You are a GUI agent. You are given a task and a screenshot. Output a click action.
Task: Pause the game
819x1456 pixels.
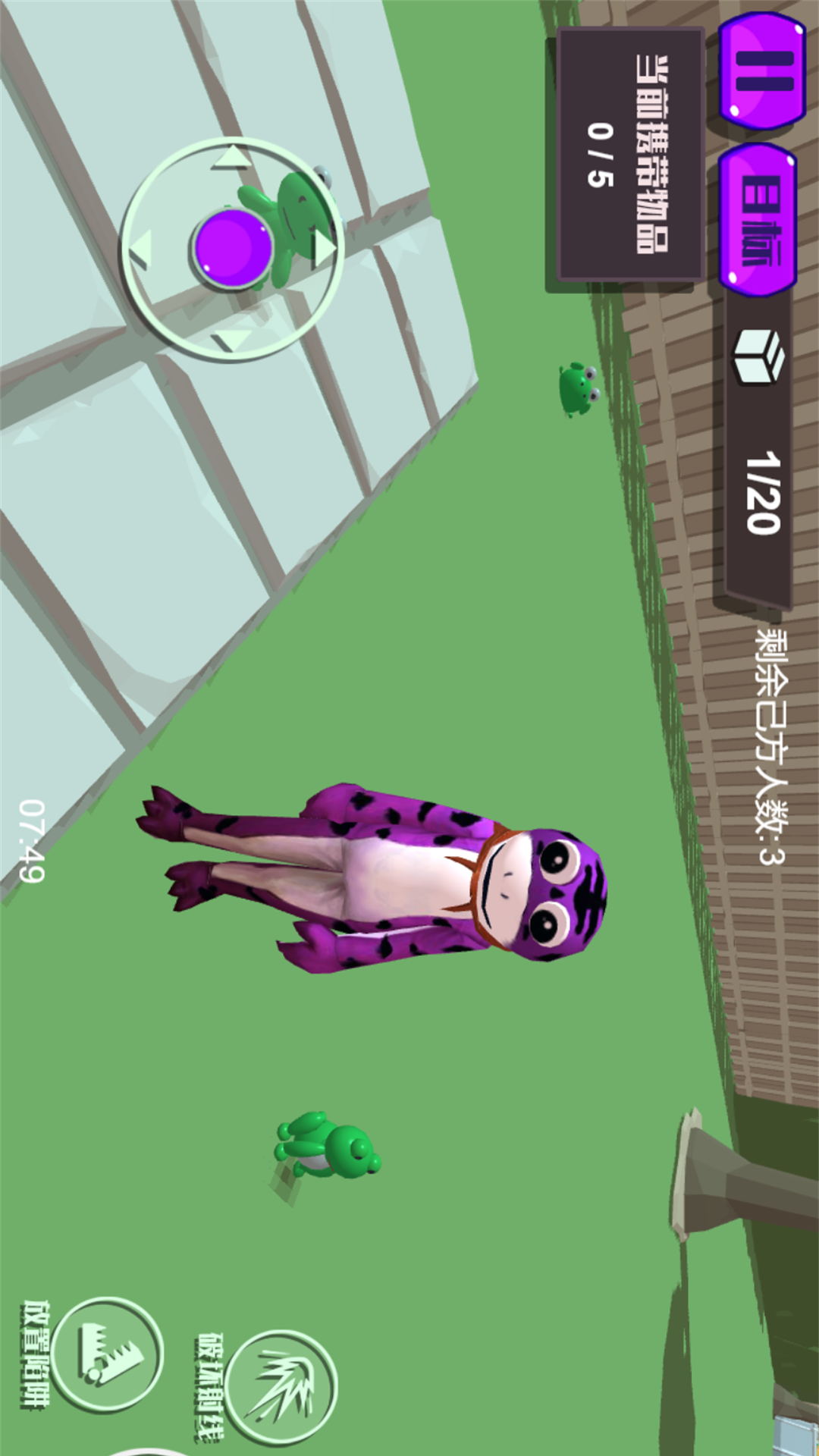[x=761, y=72]
